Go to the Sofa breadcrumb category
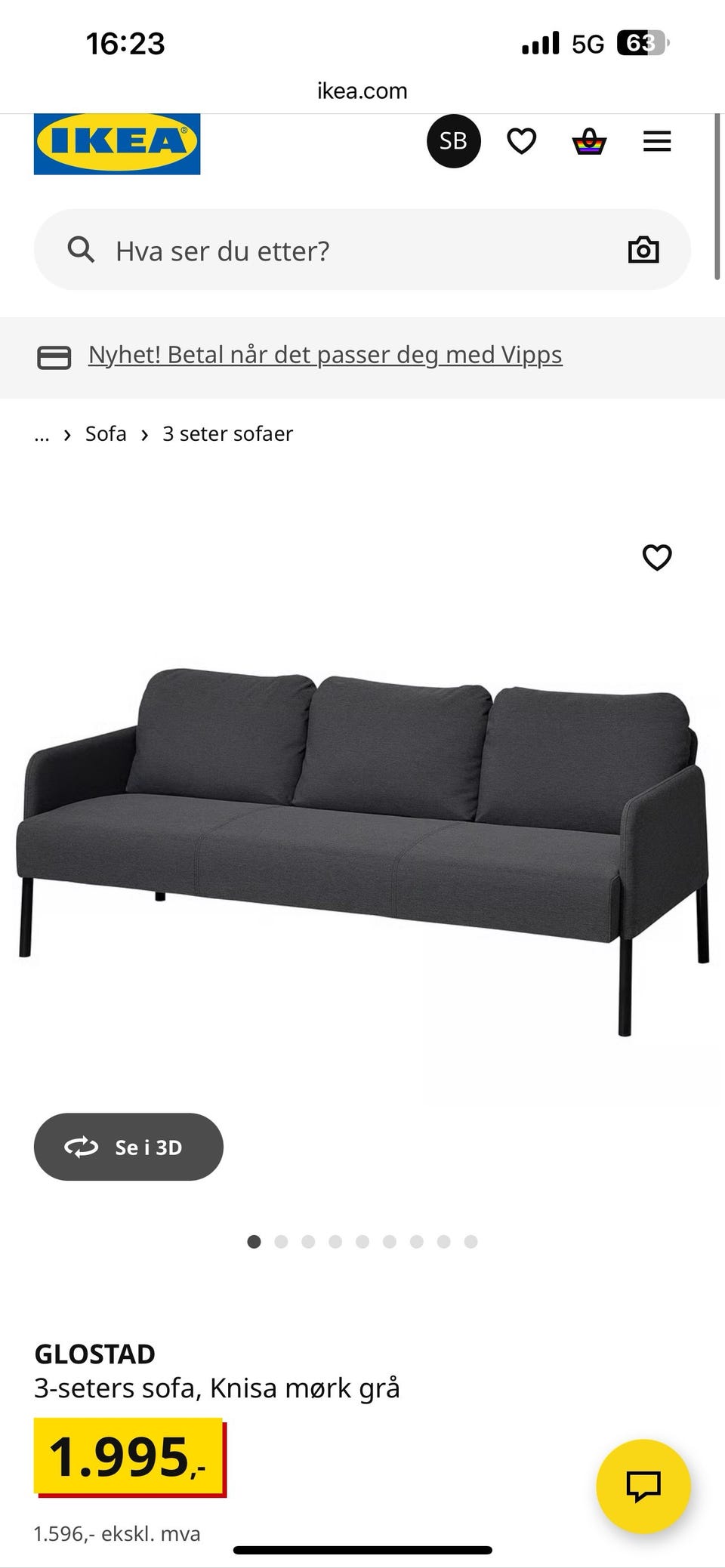 tap(106, 433)
